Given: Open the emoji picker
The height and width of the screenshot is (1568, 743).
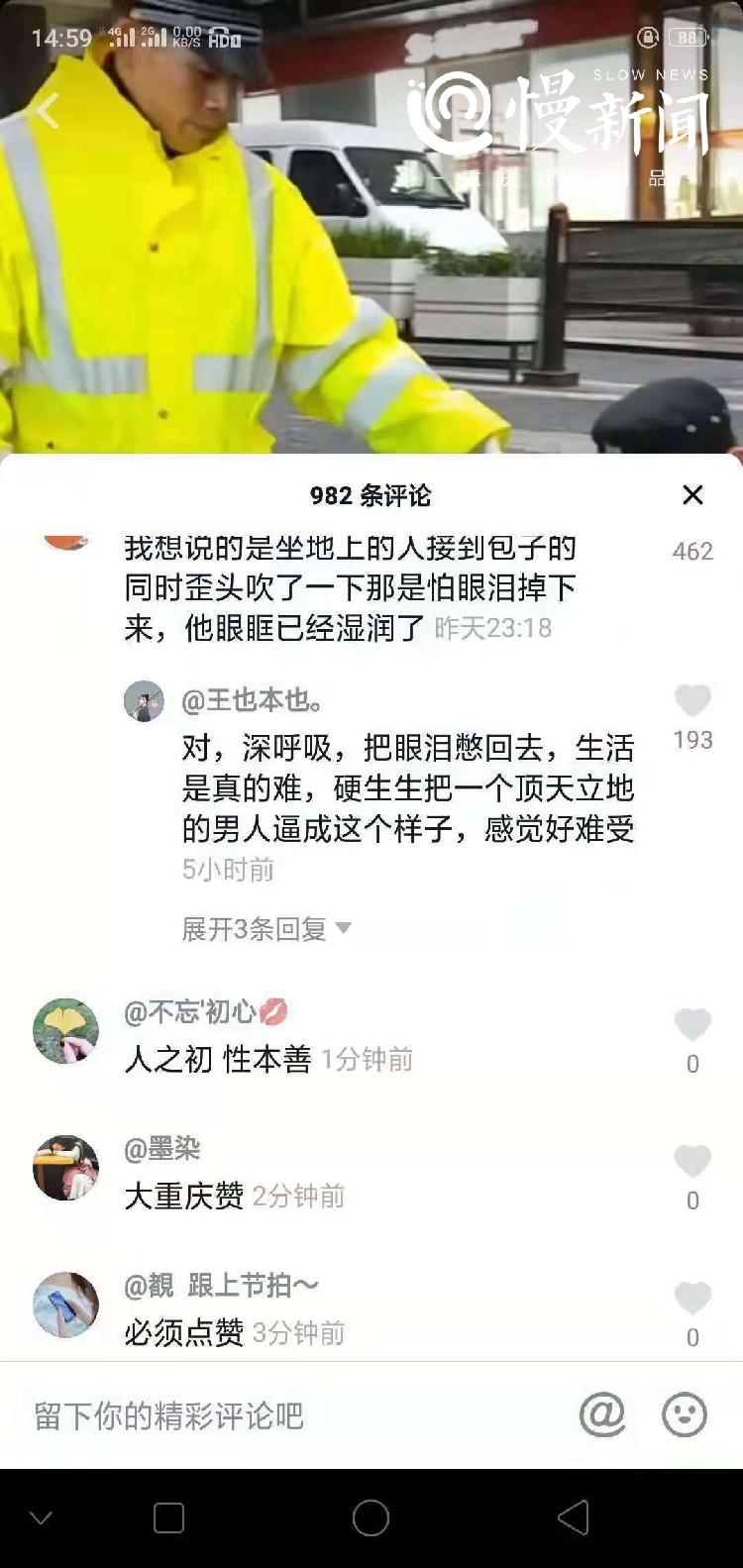Looking at the screenshot, I should (685, 1414).
